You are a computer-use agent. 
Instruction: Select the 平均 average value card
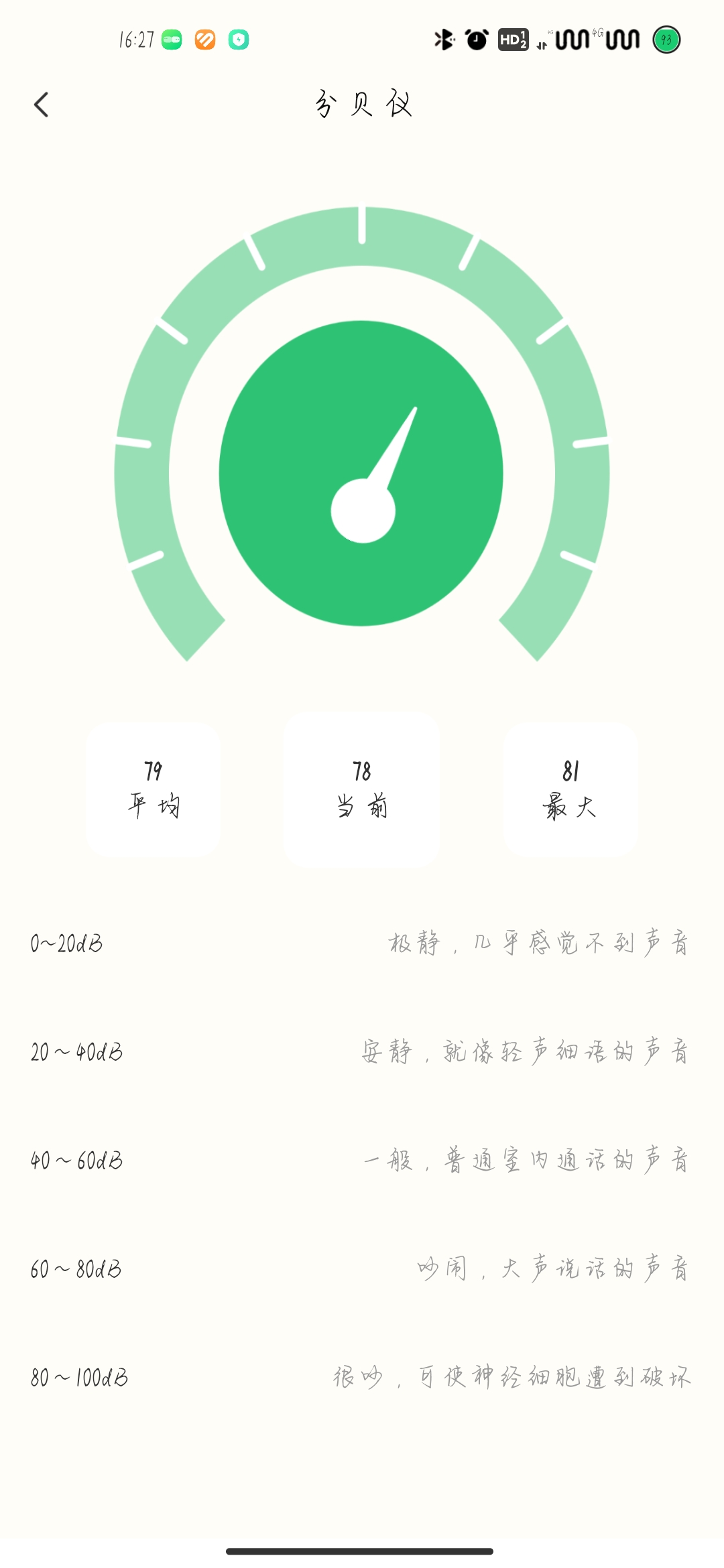coord(152,791)
